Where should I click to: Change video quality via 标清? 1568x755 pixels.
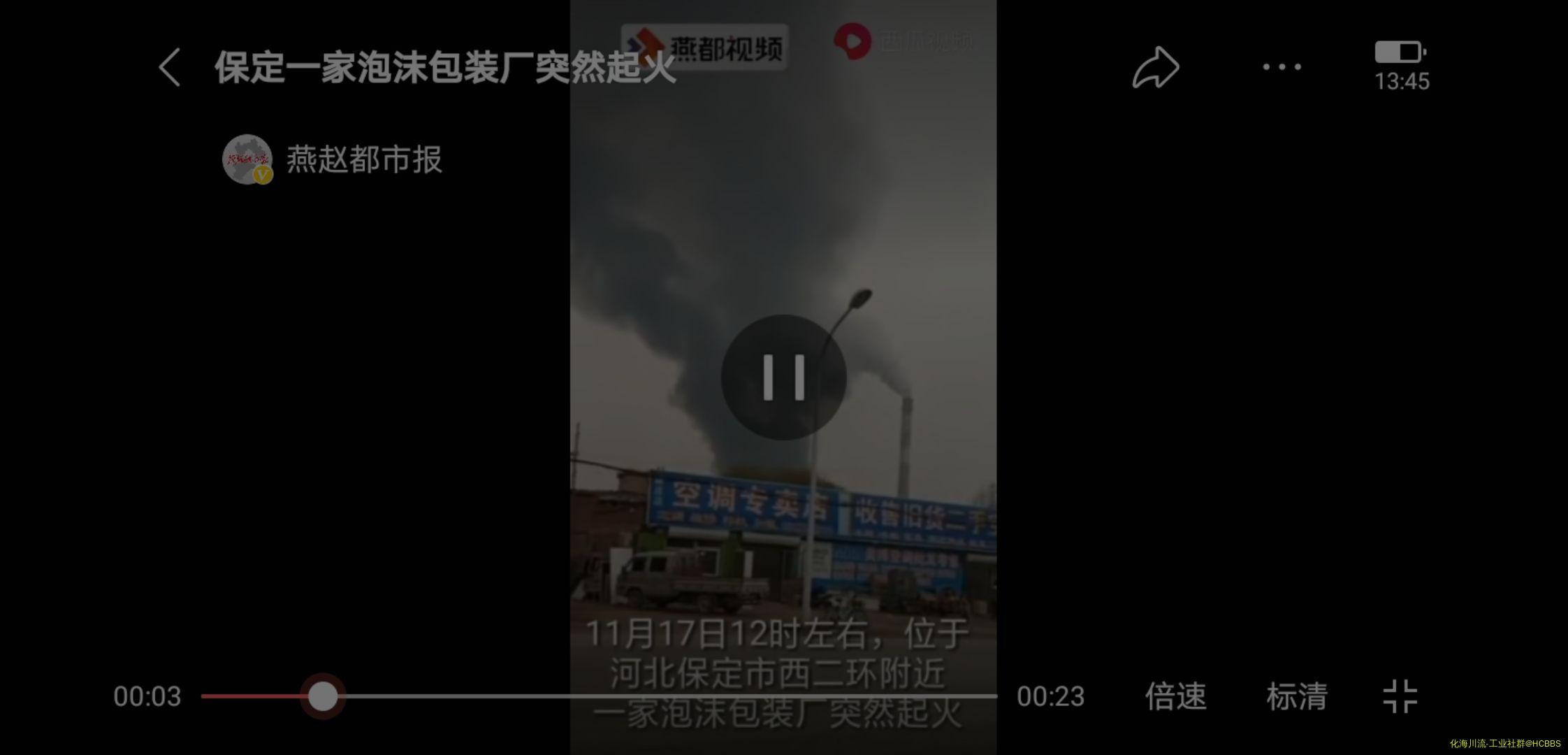[x=1296, y=696]
